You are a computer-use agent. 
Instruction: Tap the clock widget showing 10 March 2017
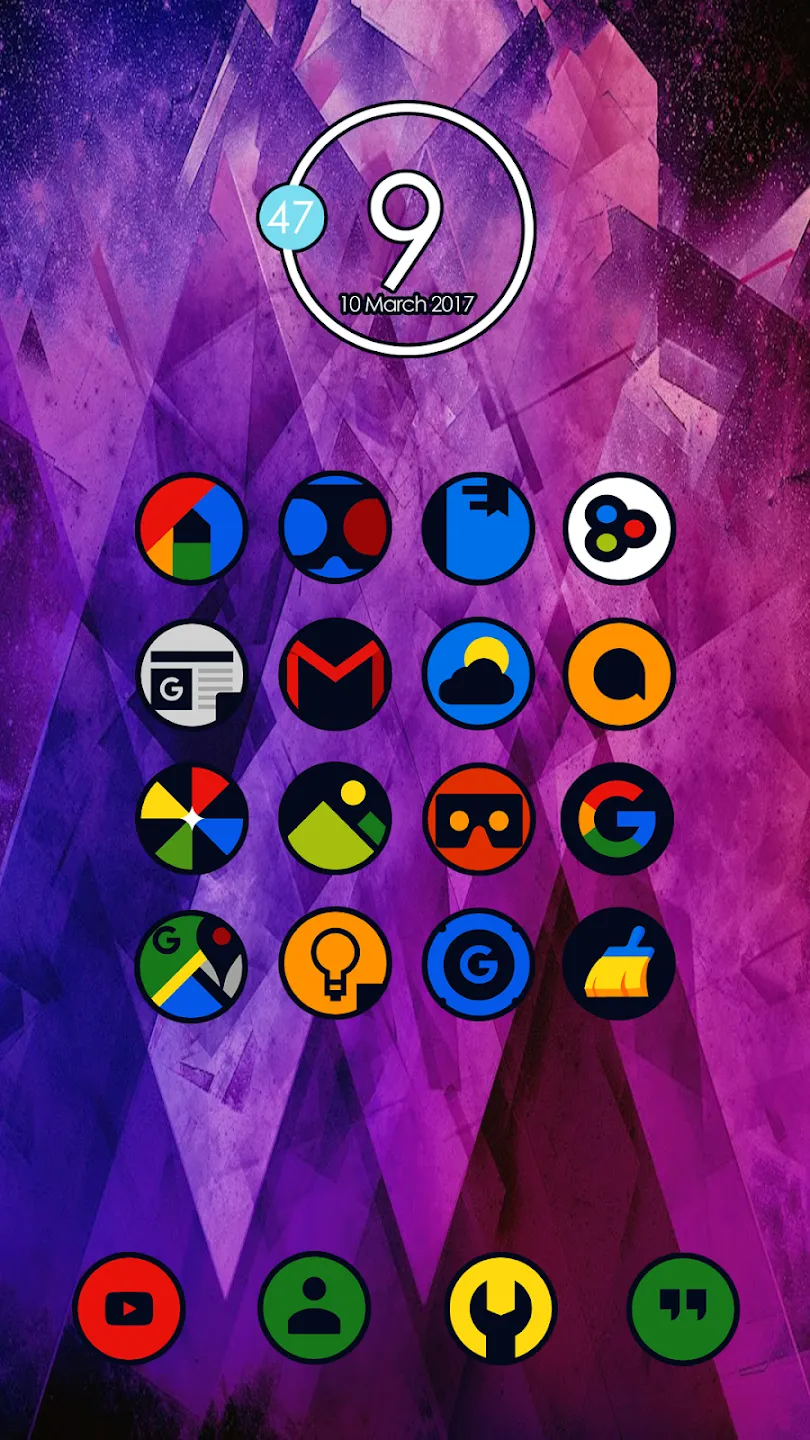[406, 228]
